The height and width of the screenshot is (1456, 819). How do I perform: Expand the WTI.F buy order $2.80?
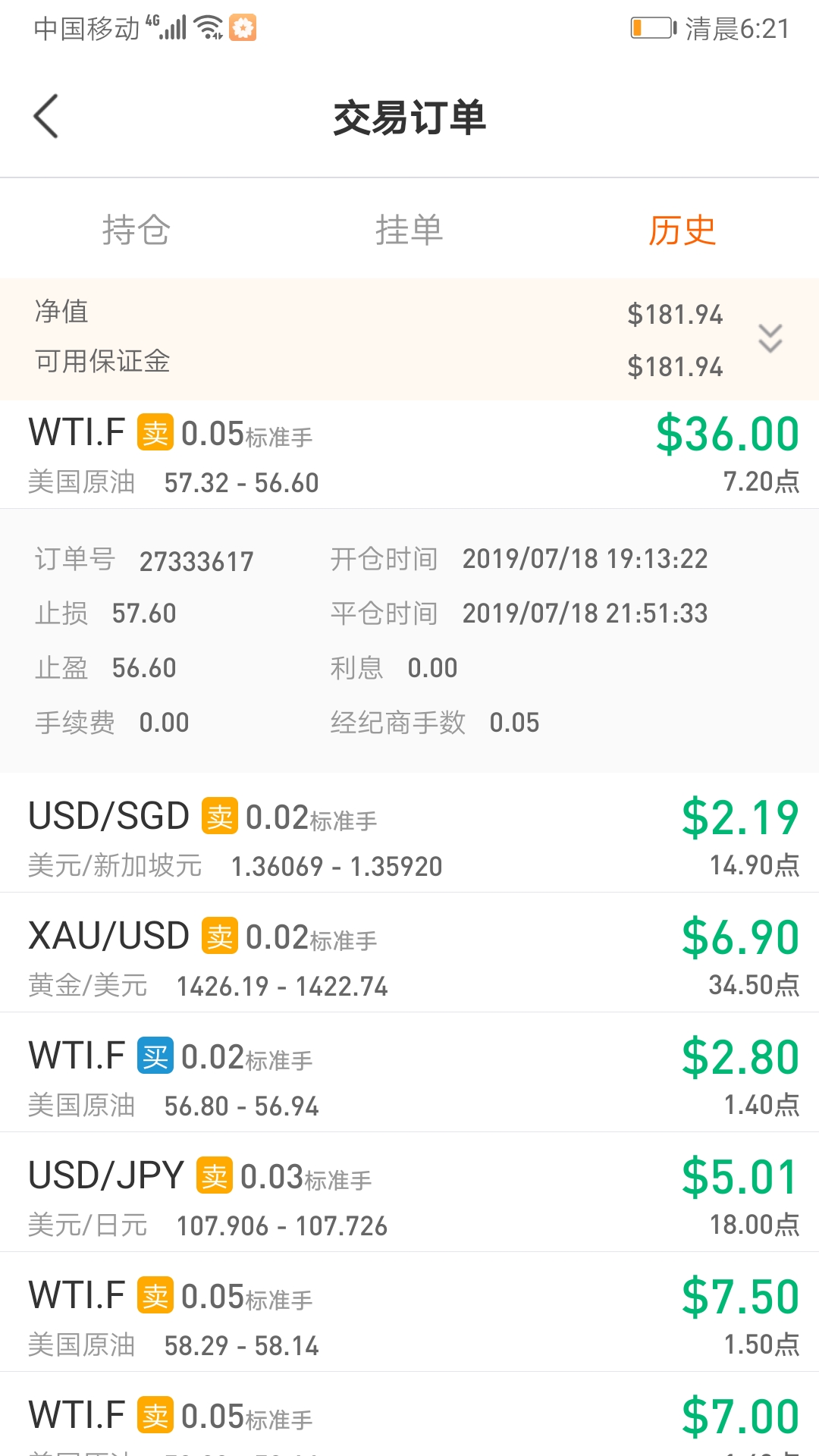tap(409, 1072)
